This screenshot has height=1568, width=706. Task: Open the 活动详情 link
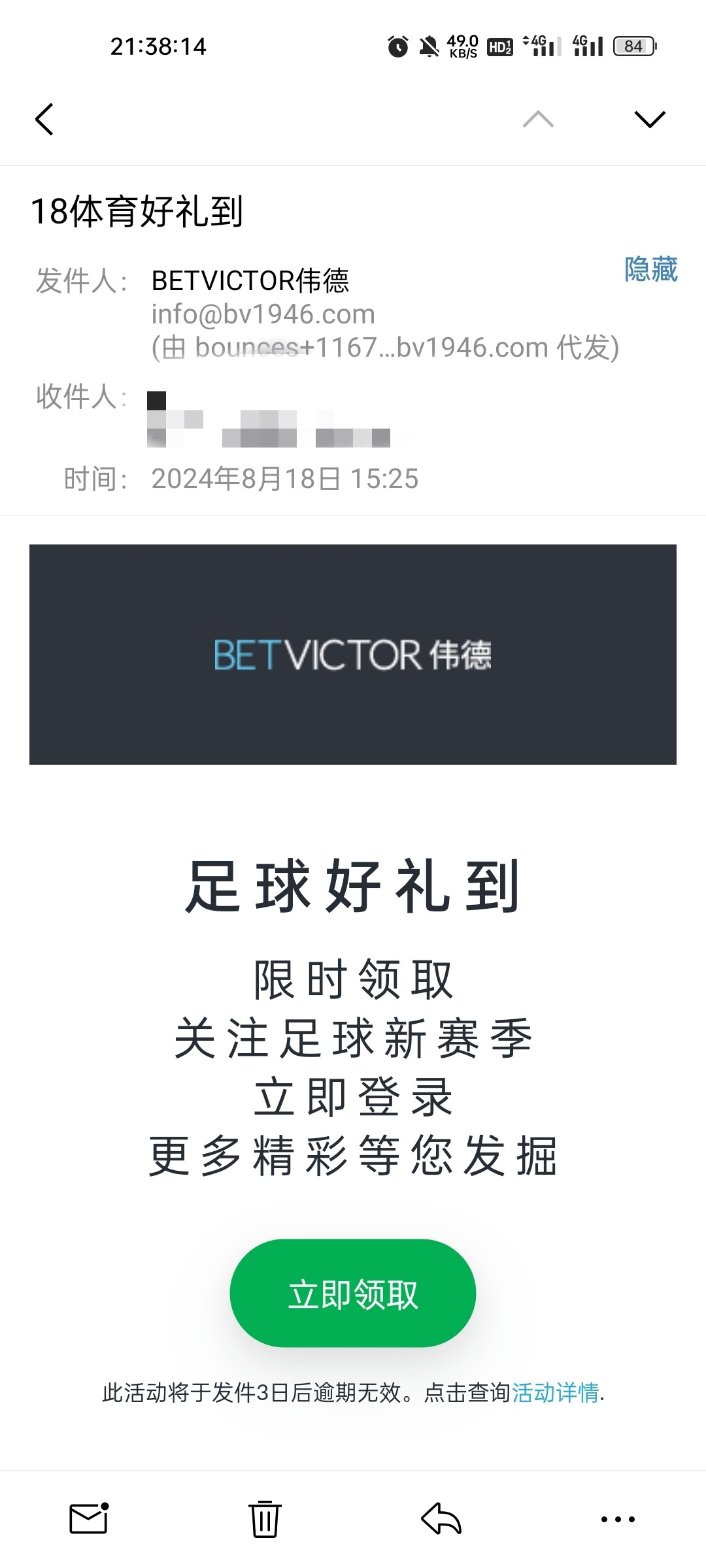556,1392
